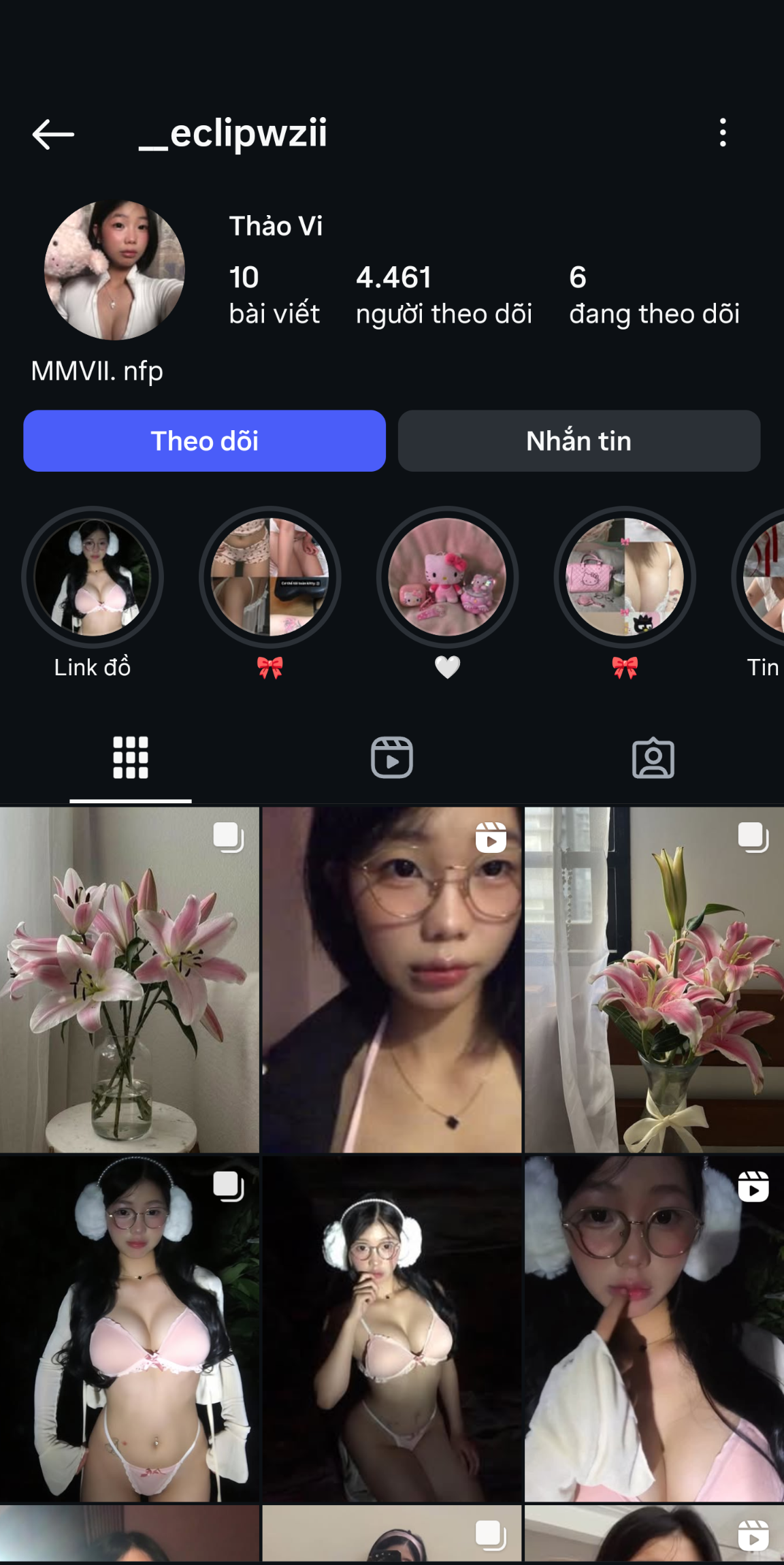Open the đang theo dõi following list
This screenshot has height=1565, width=784.
click(654, 295)
